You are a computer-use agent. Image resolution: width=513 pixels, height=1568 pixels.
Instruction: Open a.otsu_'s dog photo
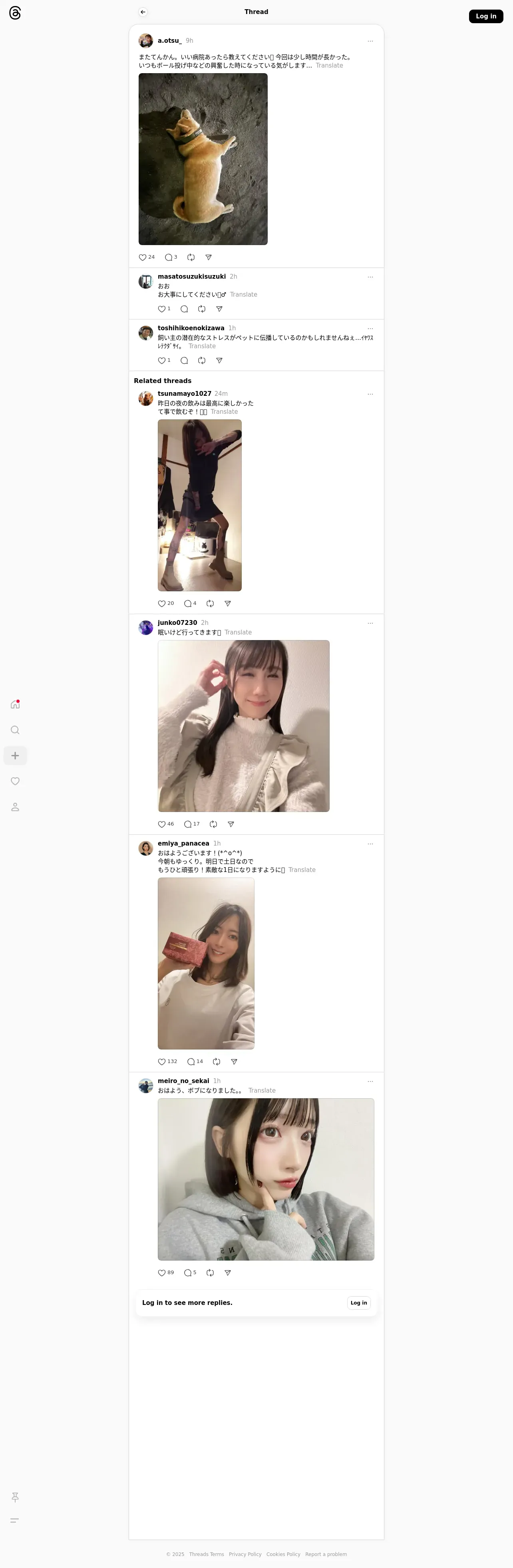[x=203, y=159]
